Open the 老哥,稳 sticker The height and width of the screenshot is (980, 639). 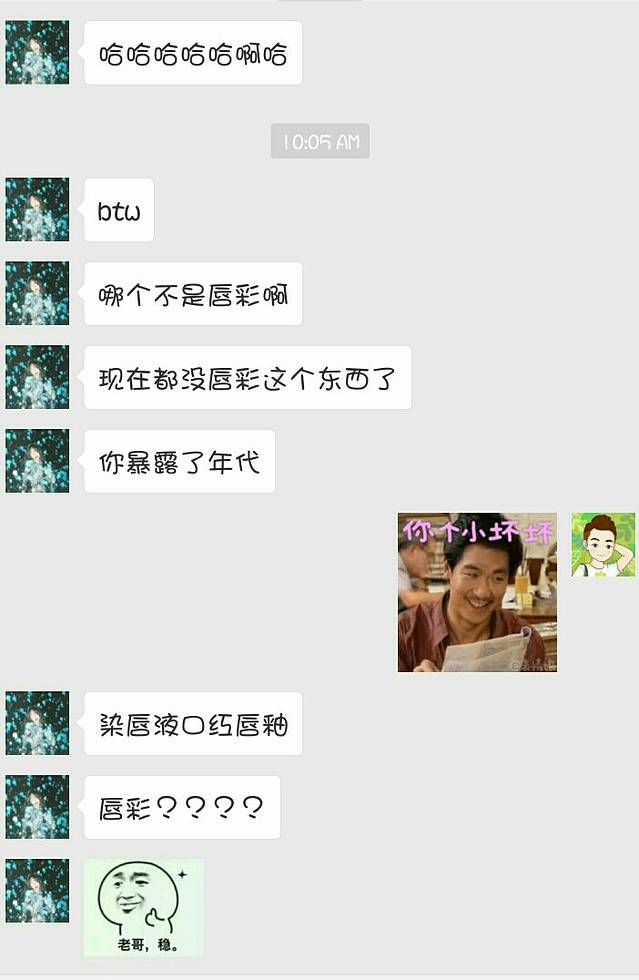144,907
